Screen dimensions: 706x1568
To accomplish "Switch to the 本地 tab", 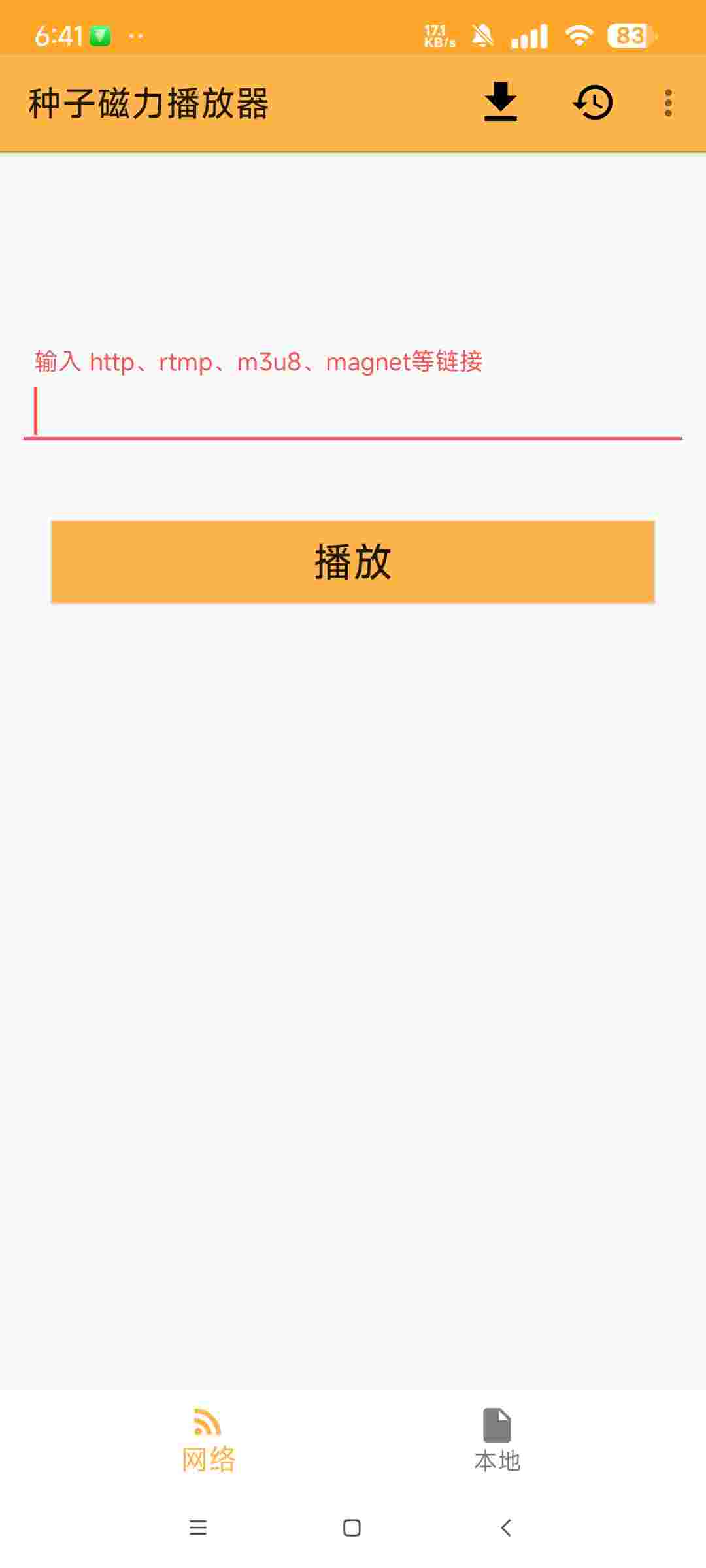I will pyautogui.click(x=497, y=1441).
